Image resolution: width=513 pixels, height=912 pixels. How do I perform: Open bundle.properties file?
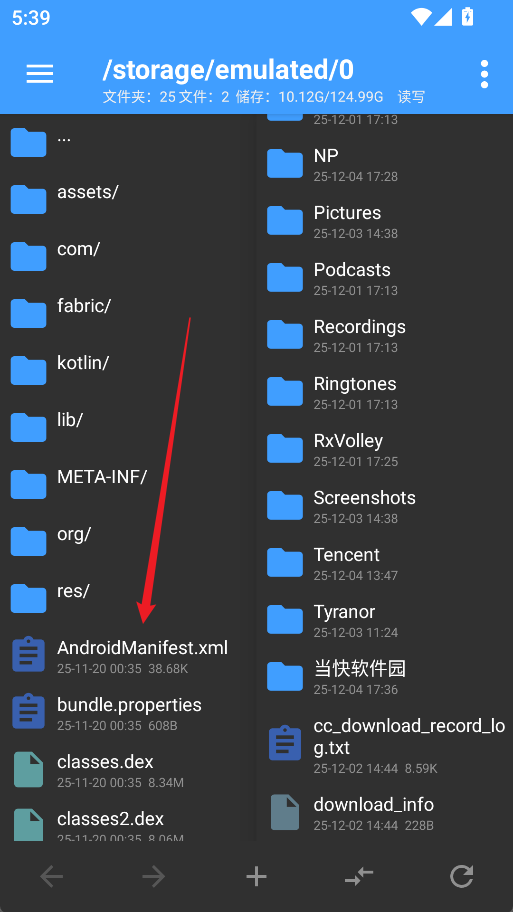click(128, 712)
